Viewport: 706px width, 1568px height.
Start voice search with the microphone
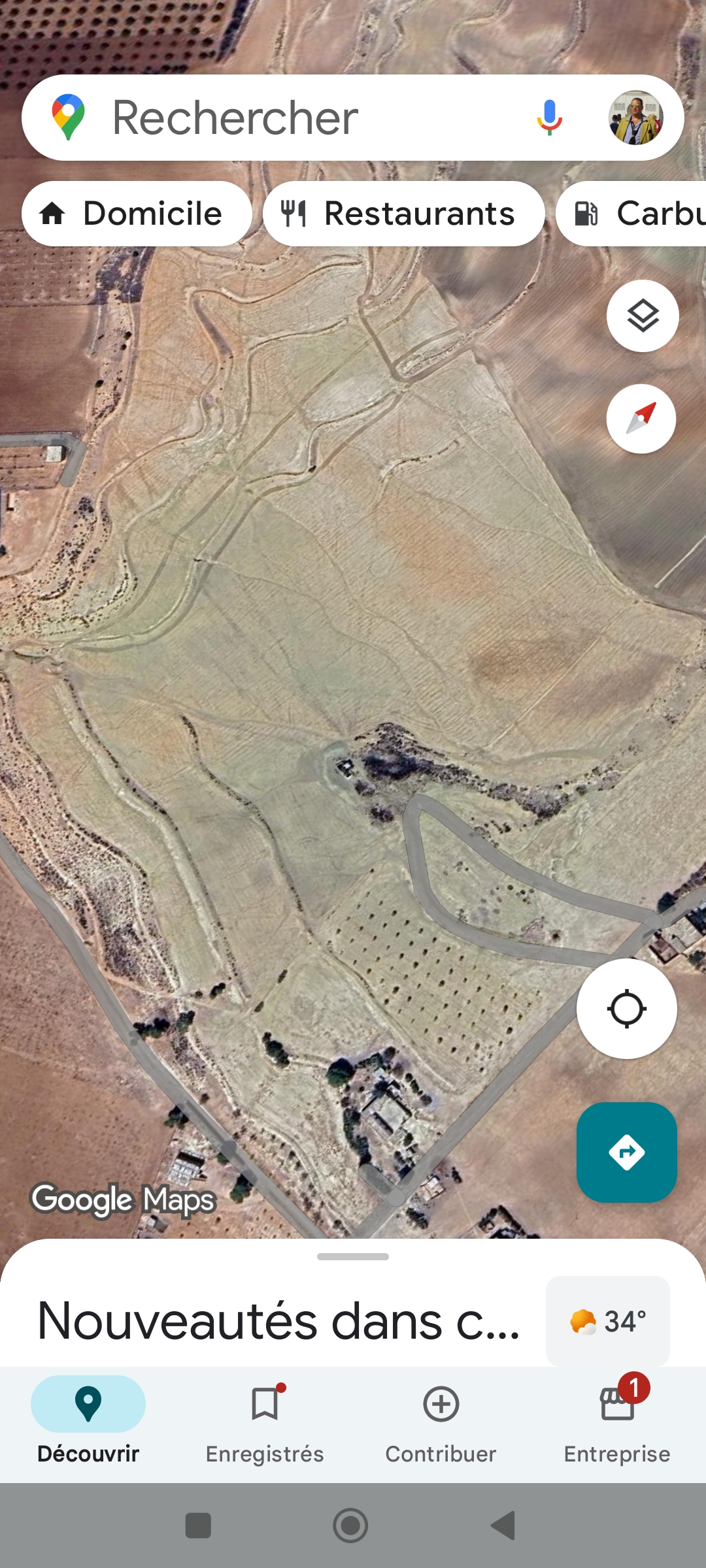(550, 118)
